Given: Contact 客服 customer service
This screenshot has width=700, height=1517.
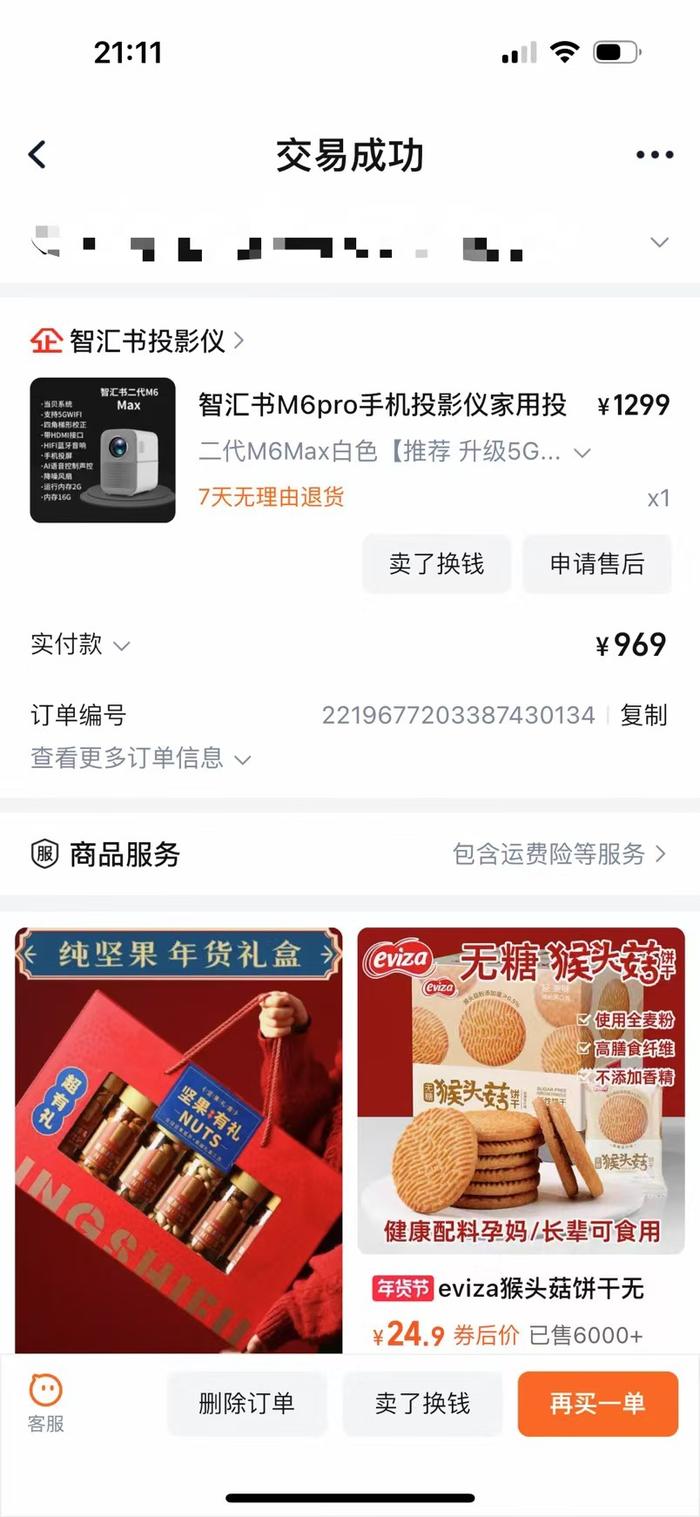Looking at the screenshot, I should [x=46, y=1402].
